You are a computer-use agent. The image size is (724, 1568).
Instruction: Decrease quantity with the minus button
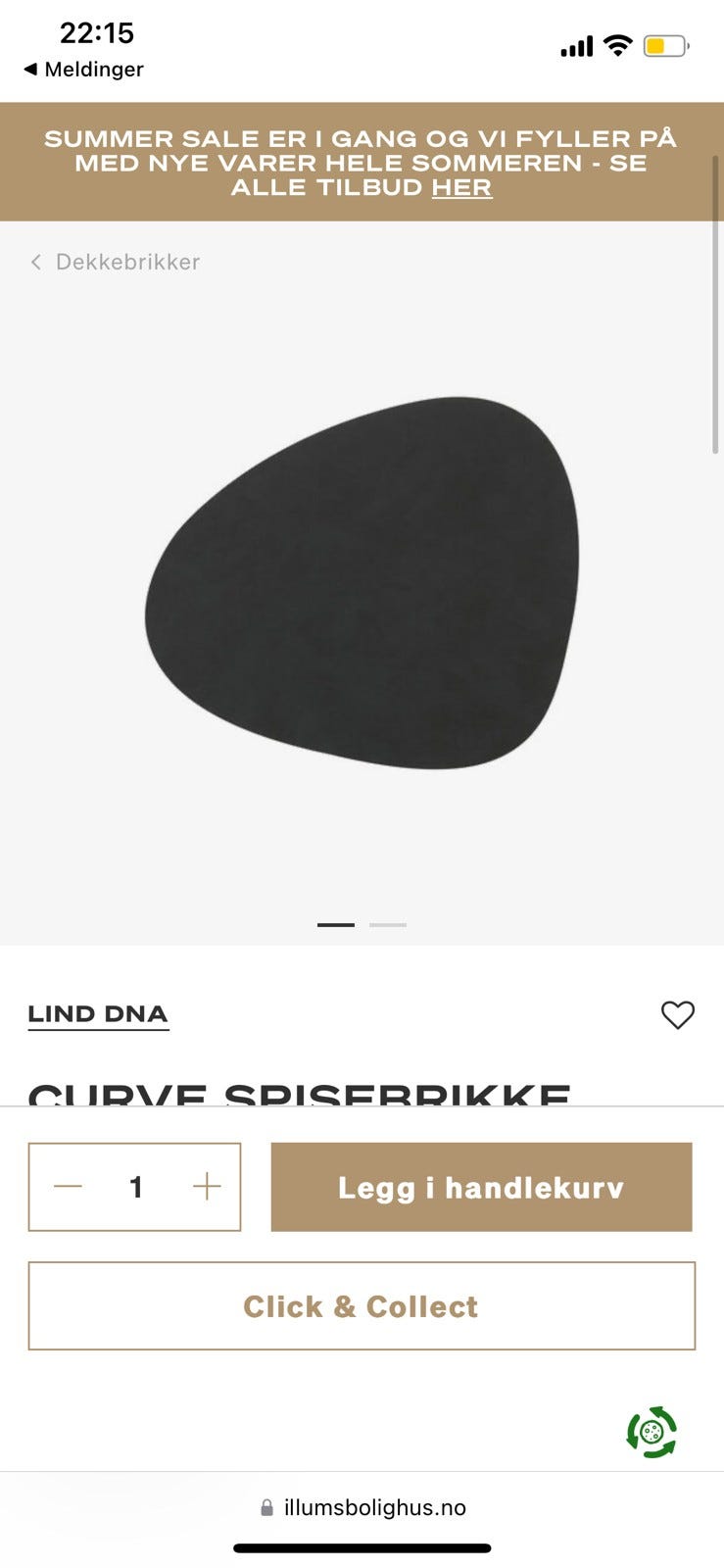[x=68, y=1187]
